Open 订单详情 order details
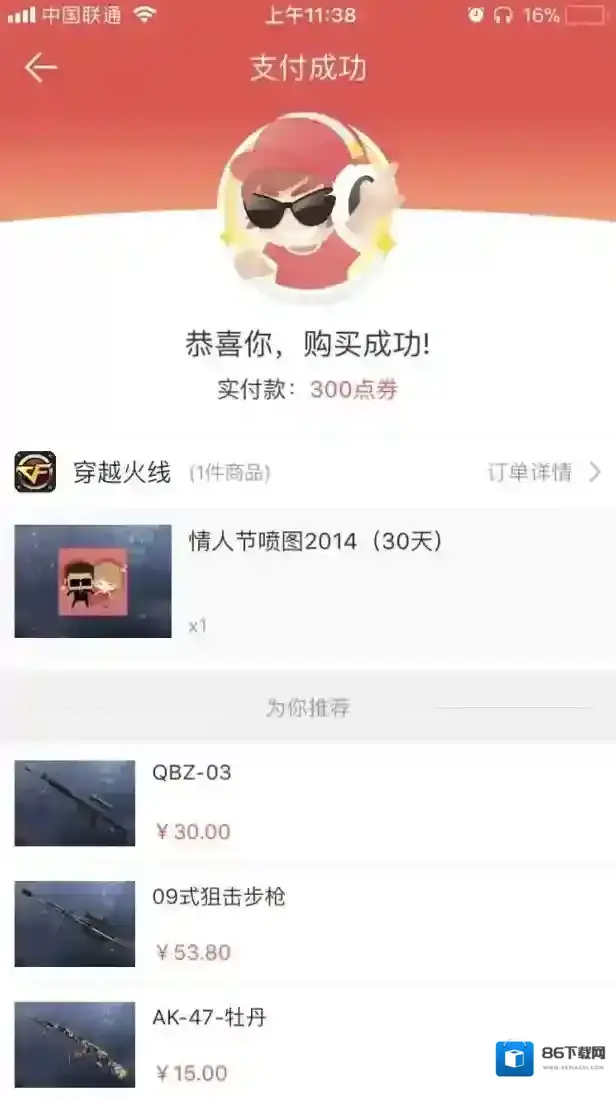 point(543,472)
